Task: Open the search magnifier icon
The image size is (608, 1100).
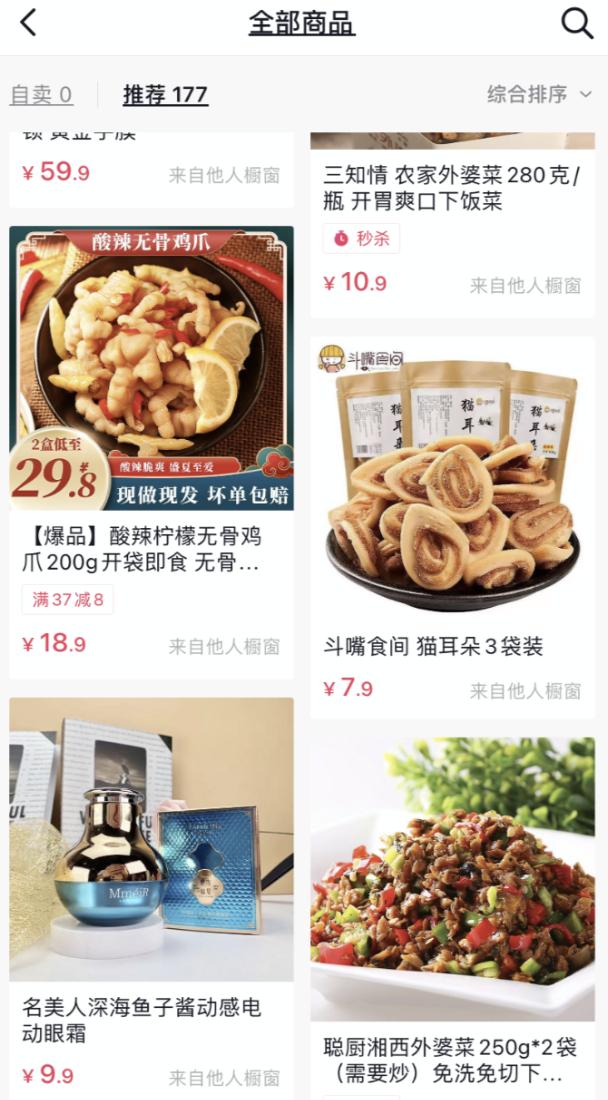Action: [x=577, y=23]
